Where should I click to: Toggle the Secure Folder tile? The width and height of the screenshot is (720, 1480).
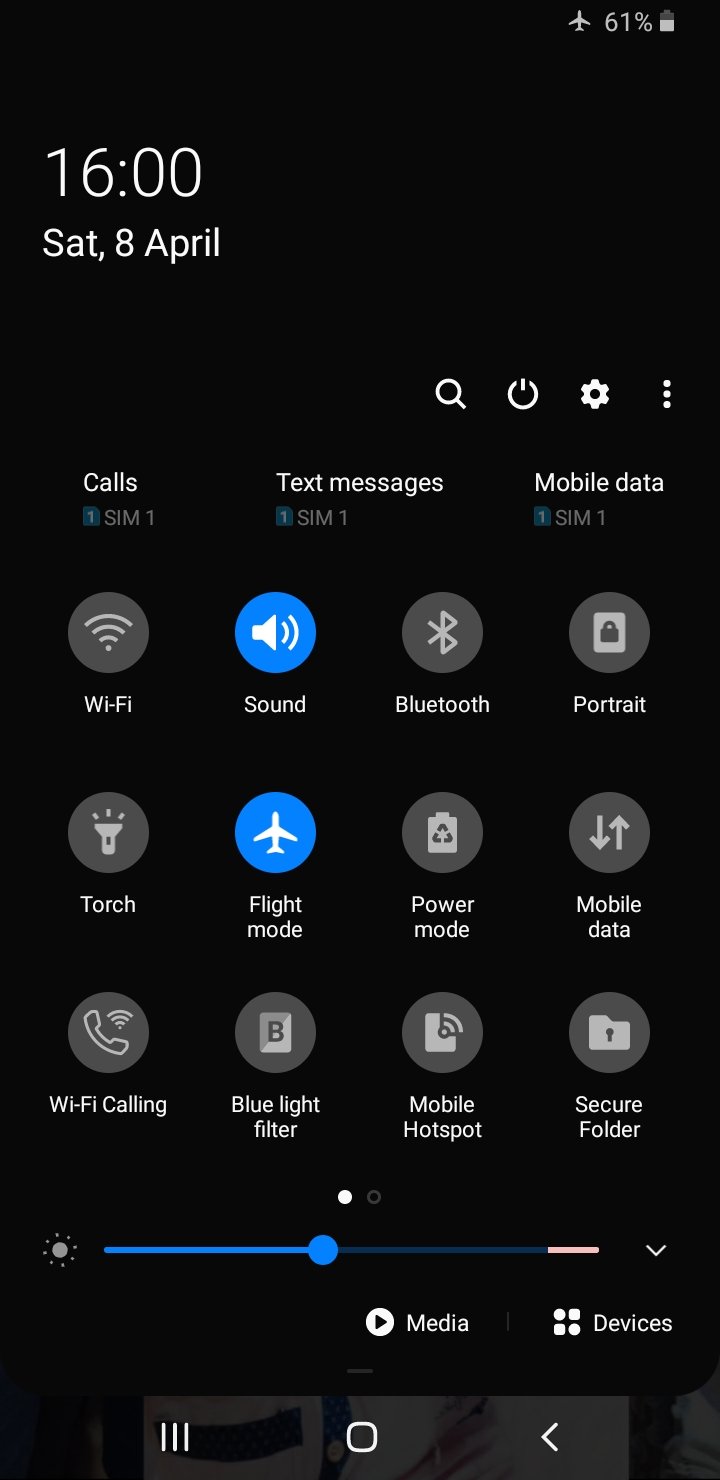coord(609,1033)
